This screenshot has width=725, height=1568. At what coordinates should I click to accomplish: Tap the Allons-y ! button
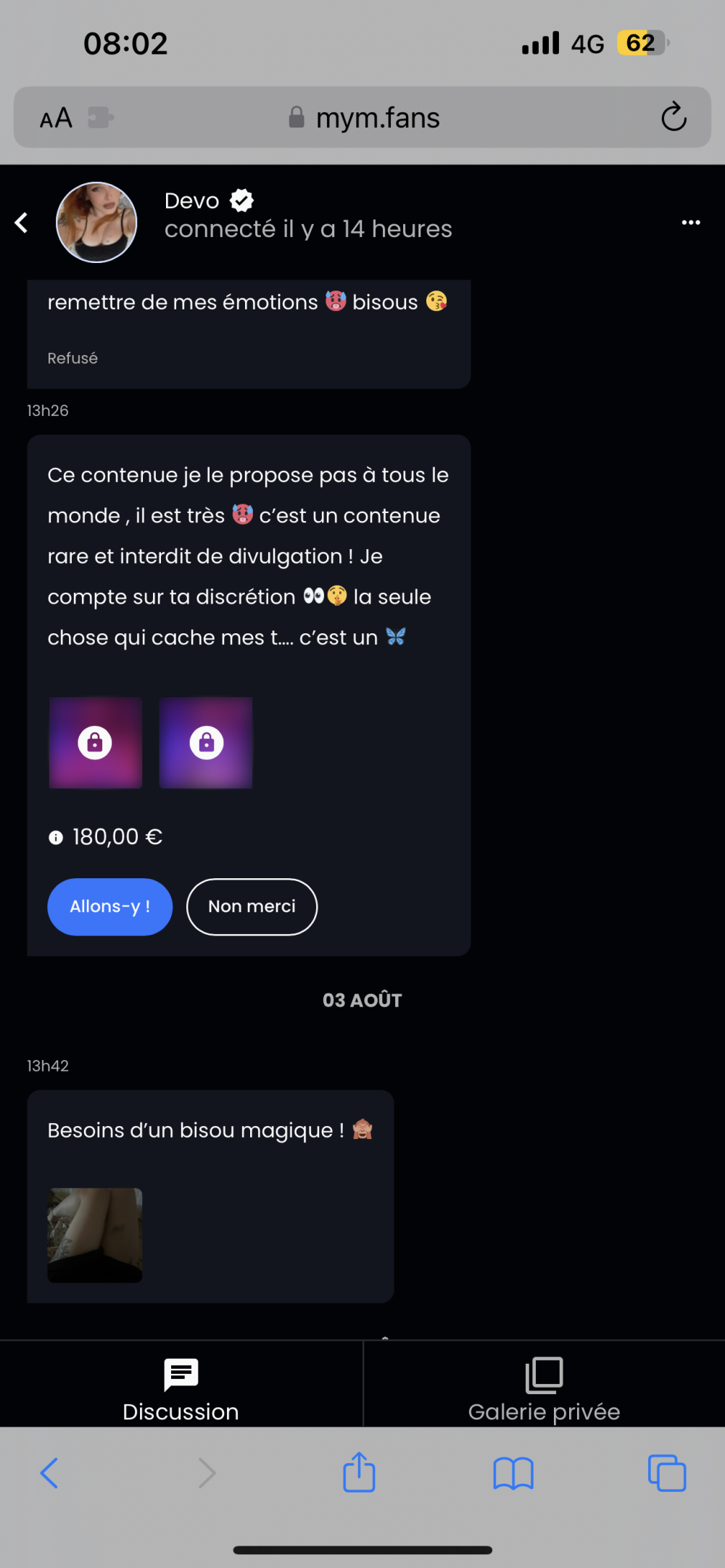coord(110,906)
